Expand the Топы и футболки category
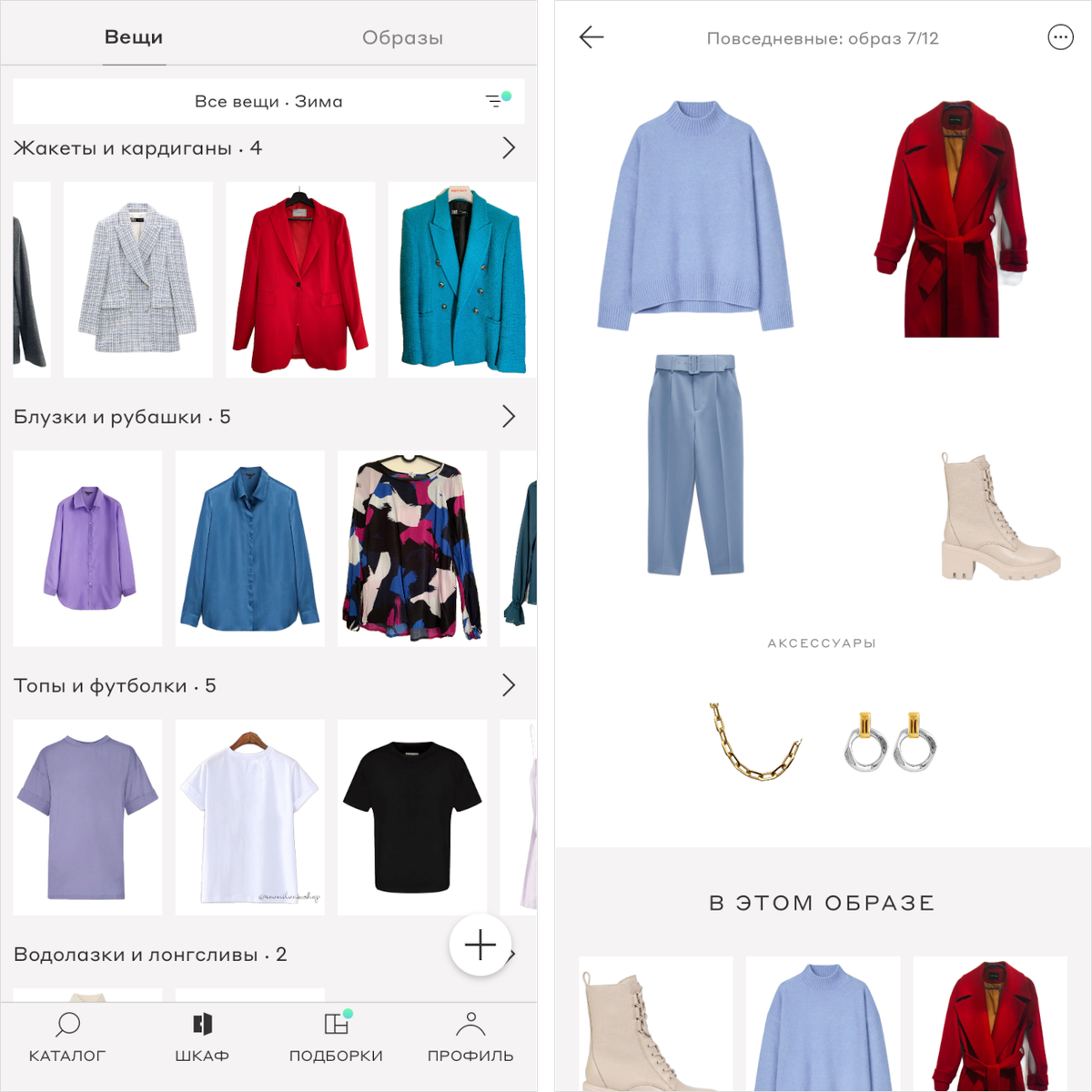Image resolution: width=1092 pixels, height=1092 pixels. [x=508, y=685]
